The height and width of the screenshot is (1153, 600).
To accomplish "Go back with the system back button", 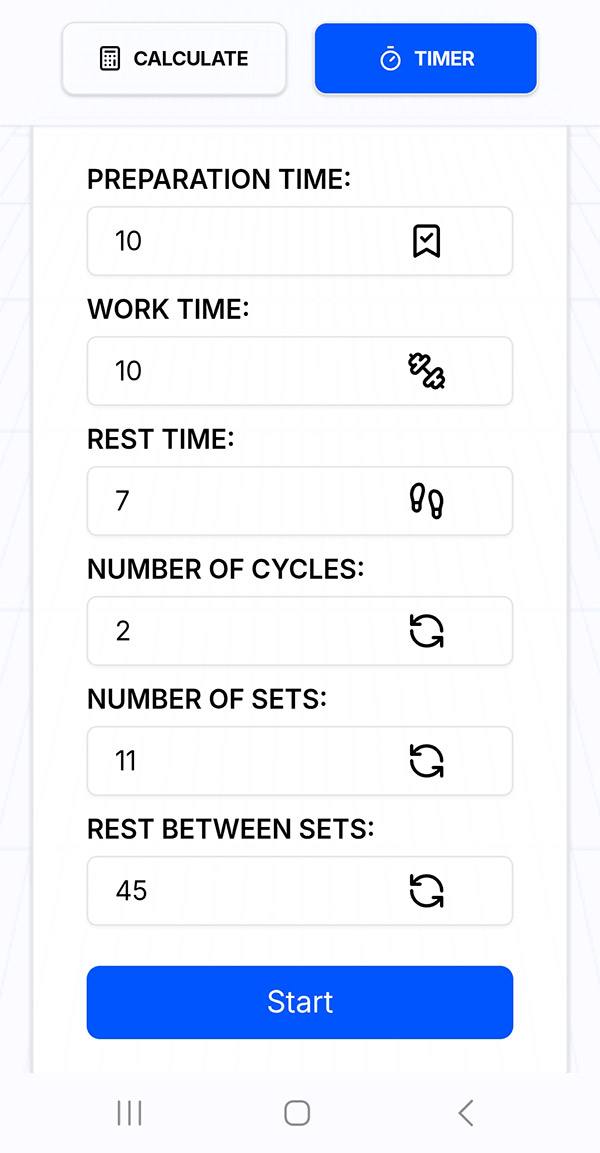I will [x=465, y=1113].
